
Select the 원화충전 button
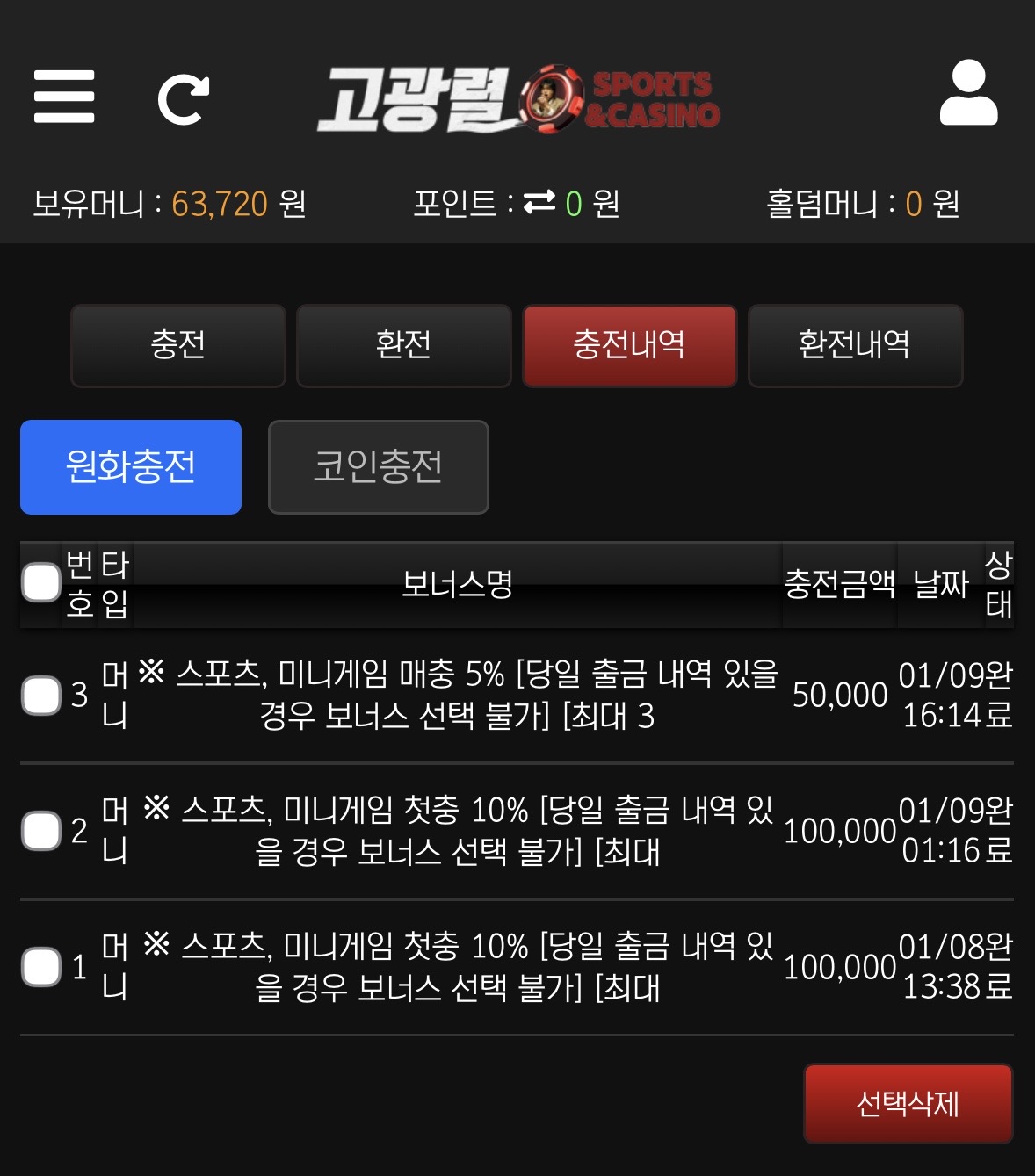(x=131, y=466)
